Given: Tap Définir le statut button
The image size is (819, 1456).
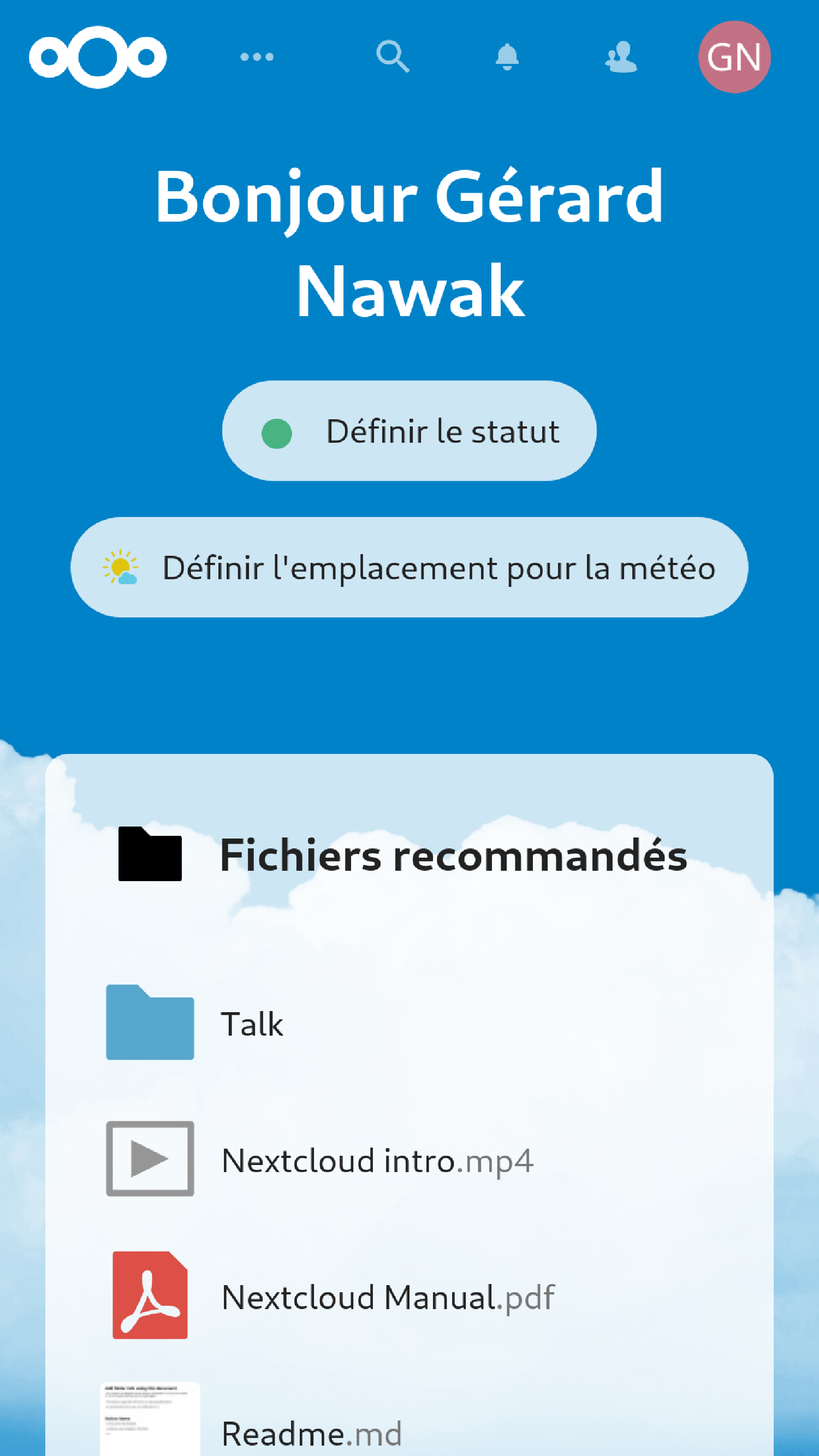Looking at the screenshot, I should 409,431.
